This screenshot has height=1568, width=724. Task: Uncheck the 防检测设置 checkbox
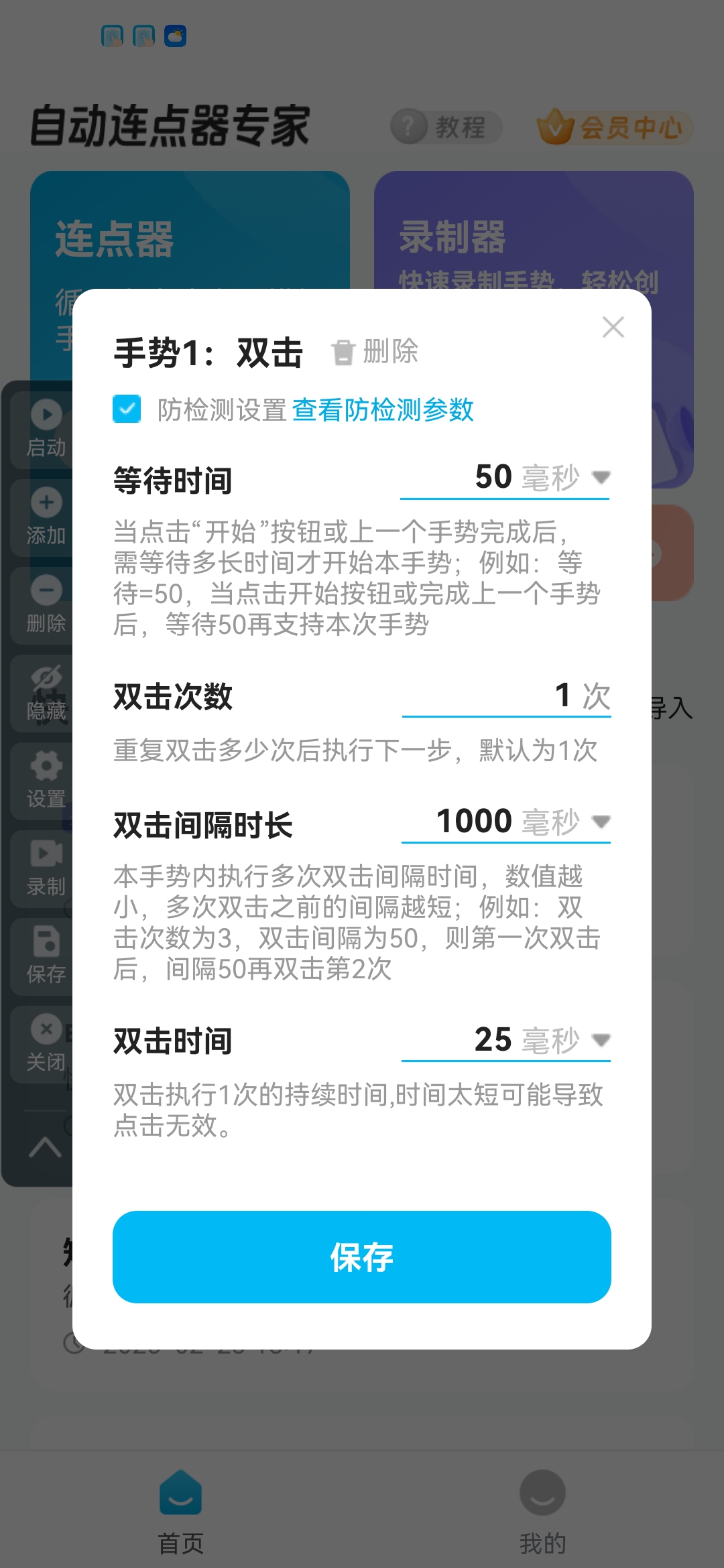click(127, 409)
